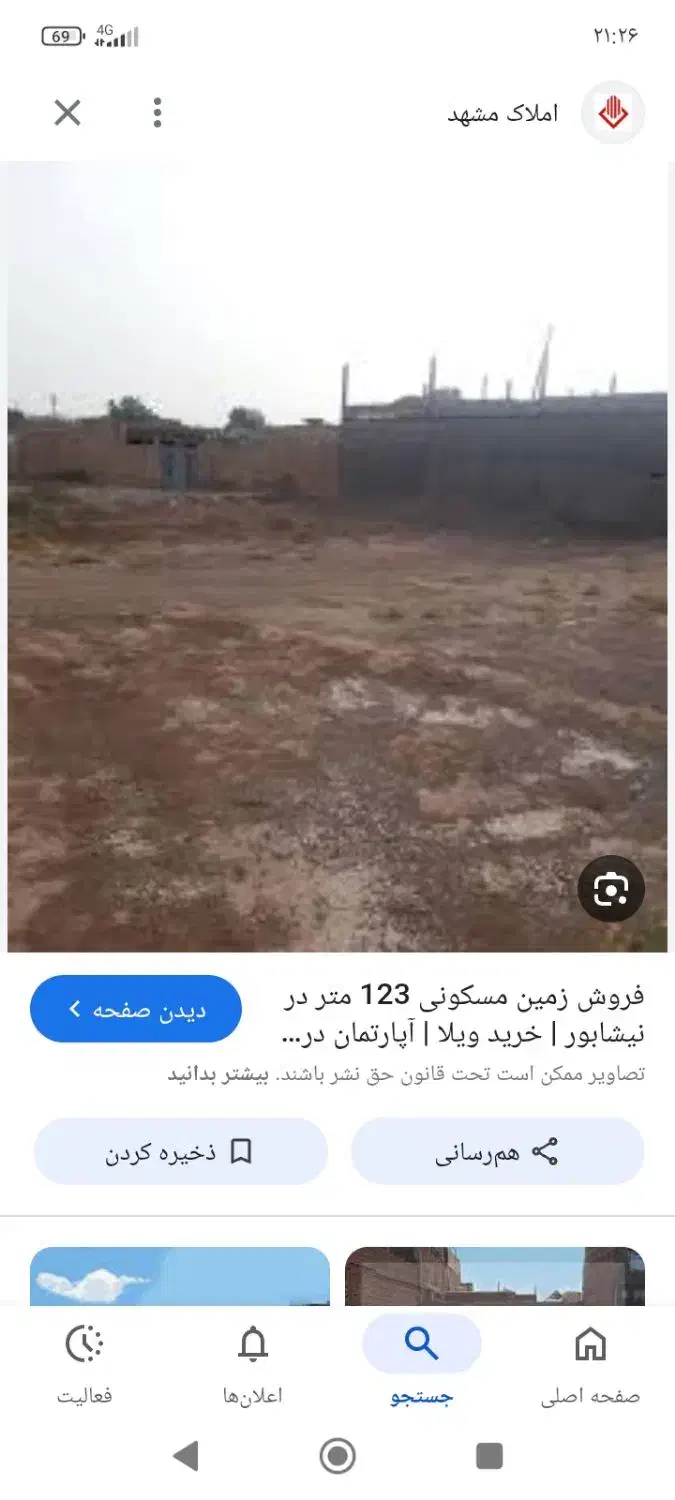Go back using the system back button

[x=186, y=1456]
